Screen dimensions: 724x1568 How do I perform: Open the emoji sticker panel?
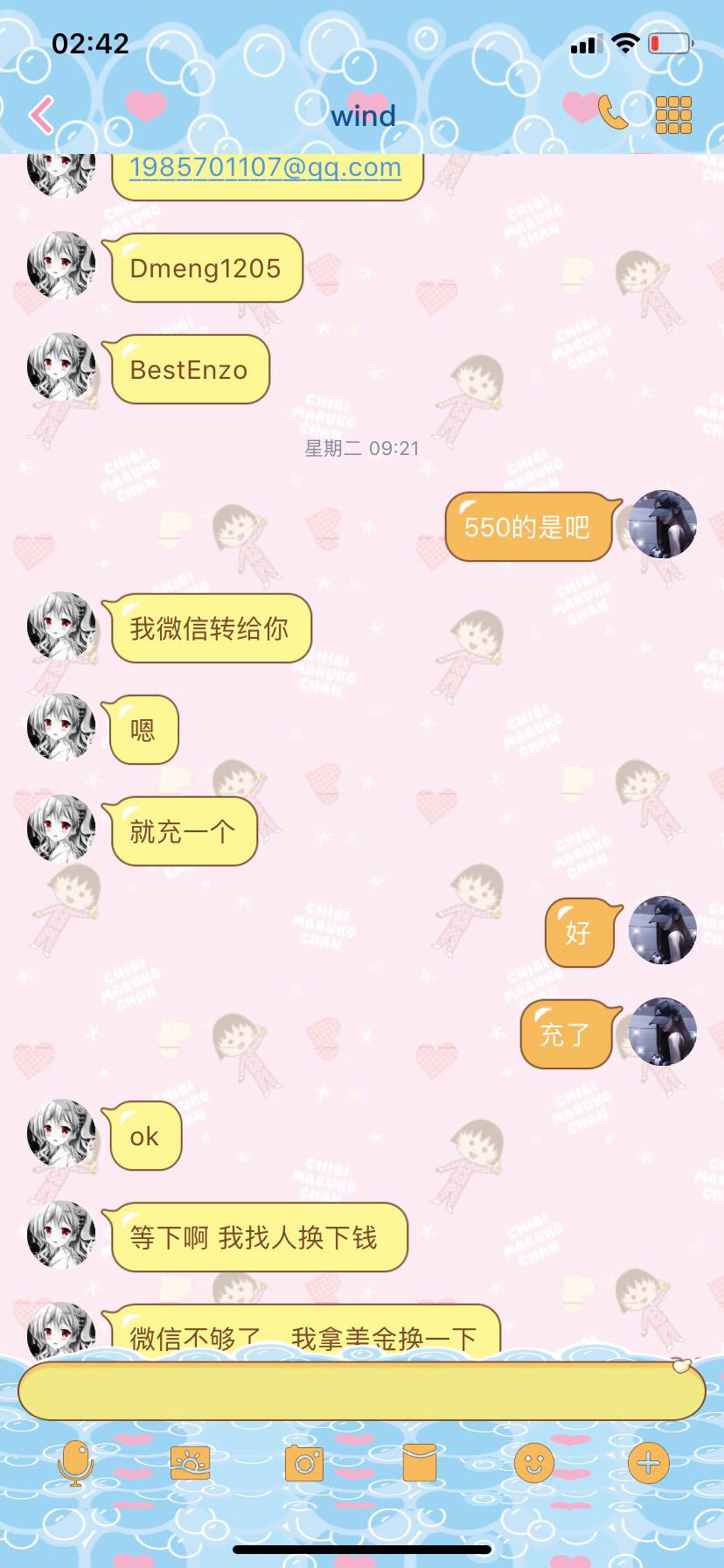(534, 1463)
